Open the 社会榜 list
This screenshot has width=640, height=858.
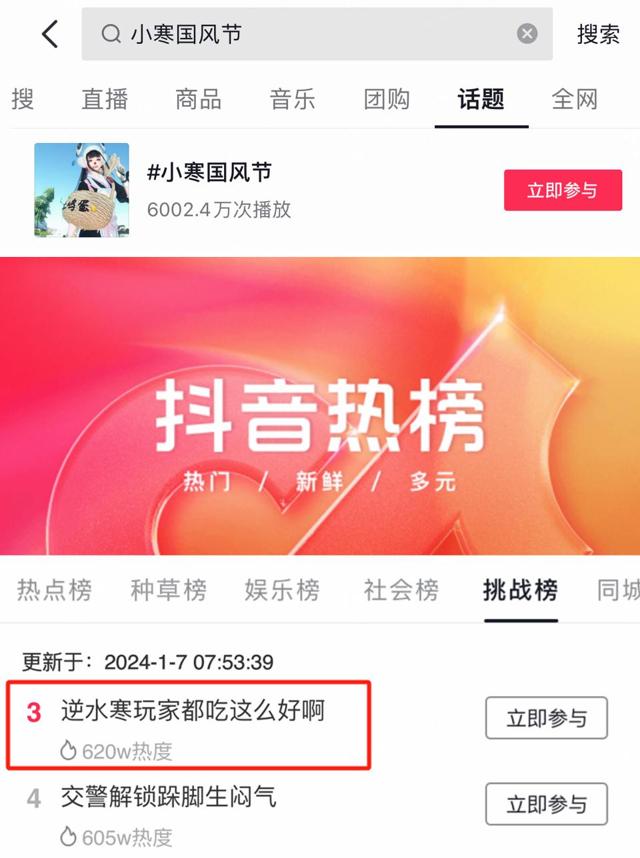[401, 590]
